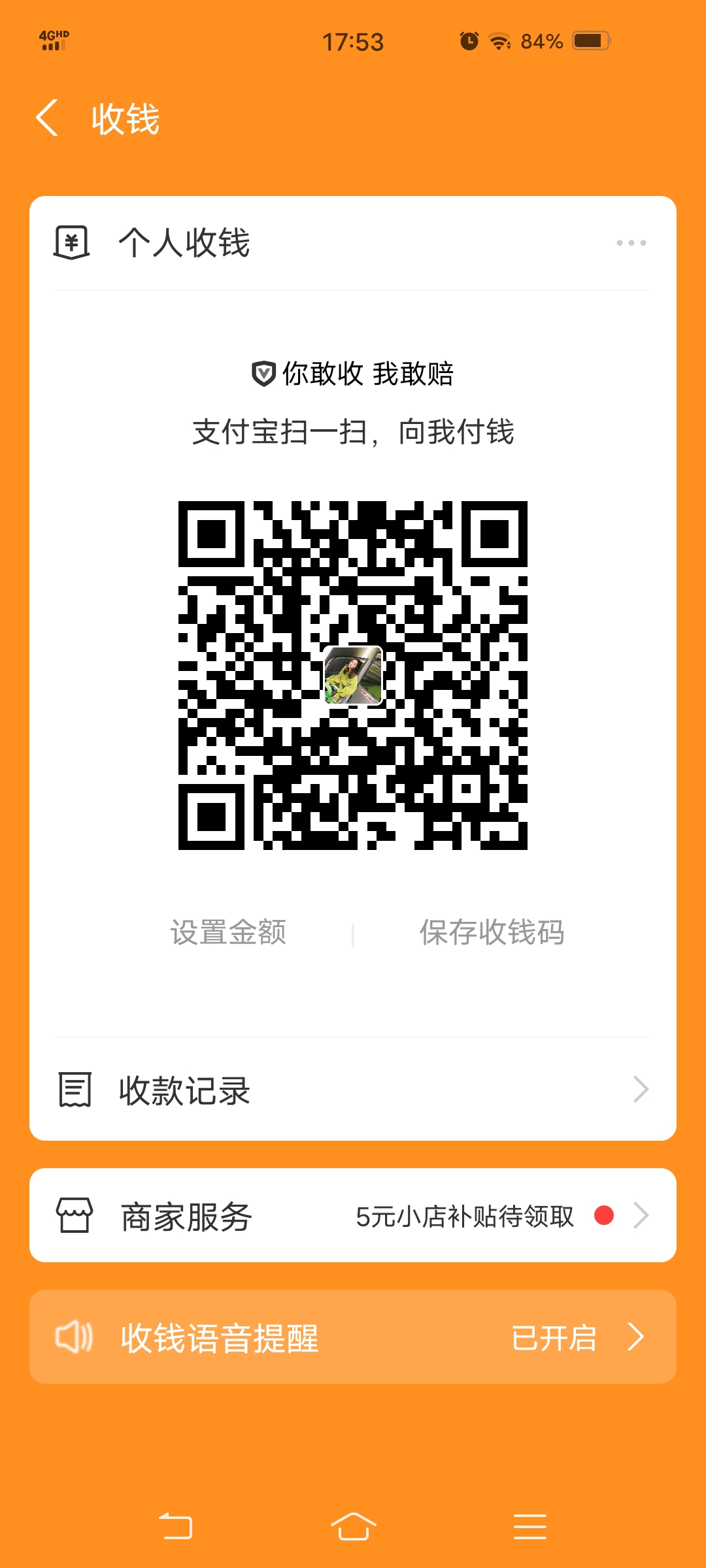Go back from the 收钱 page
The image size is (706, 1568).
(x=47, y=118)
